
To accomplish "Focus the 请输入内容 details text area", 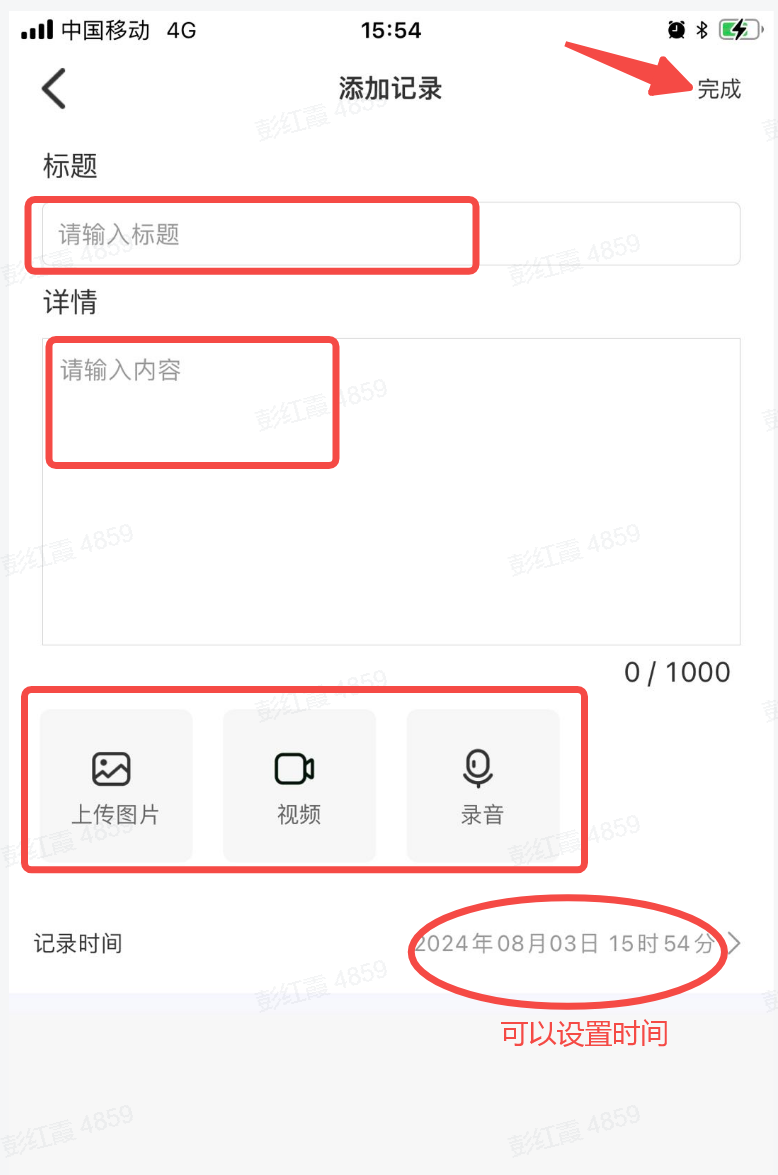I will pyautogui.click(x=390, y=490).
